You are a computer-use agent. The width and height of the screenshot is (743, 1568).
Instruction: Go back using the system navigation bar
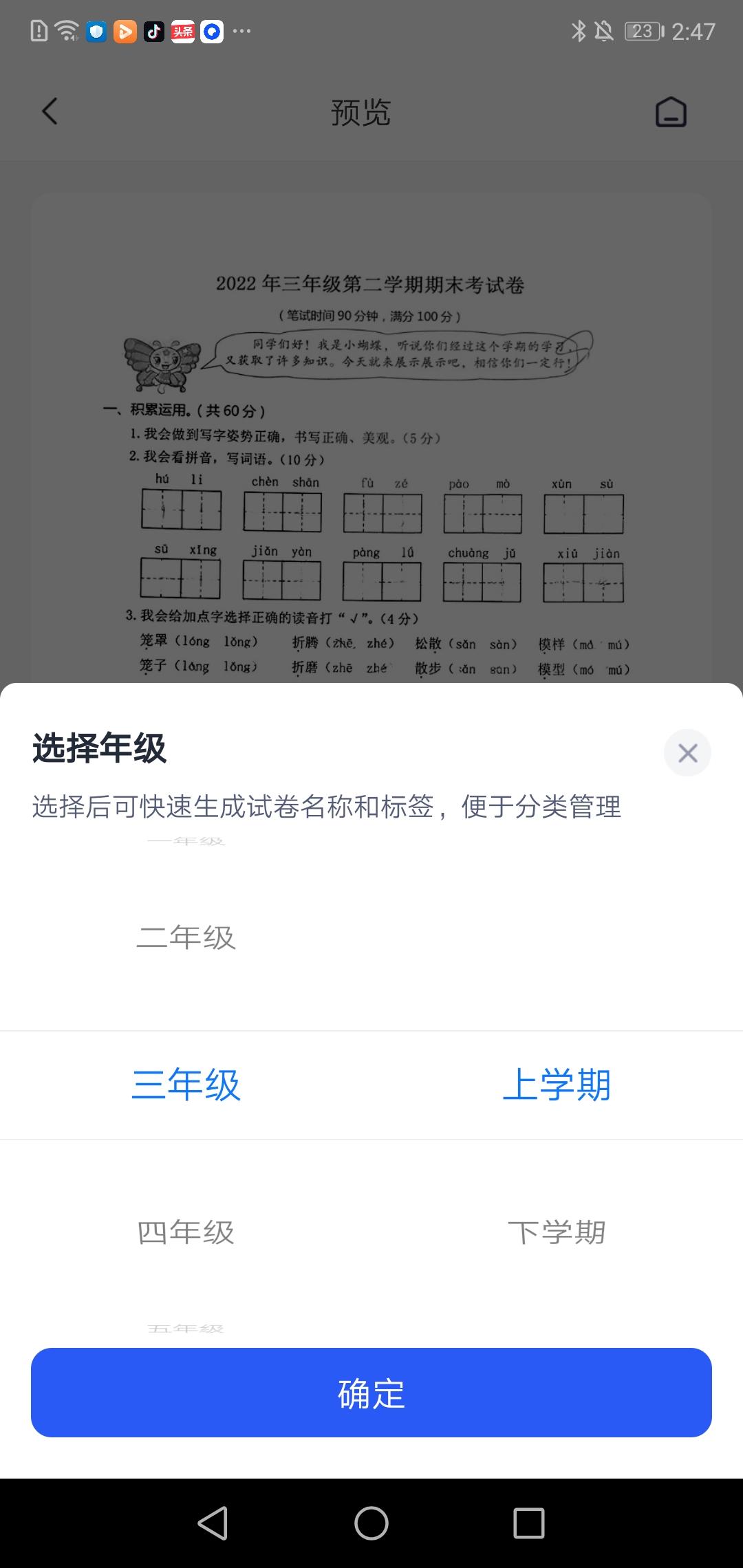(x=213, y=1523)
